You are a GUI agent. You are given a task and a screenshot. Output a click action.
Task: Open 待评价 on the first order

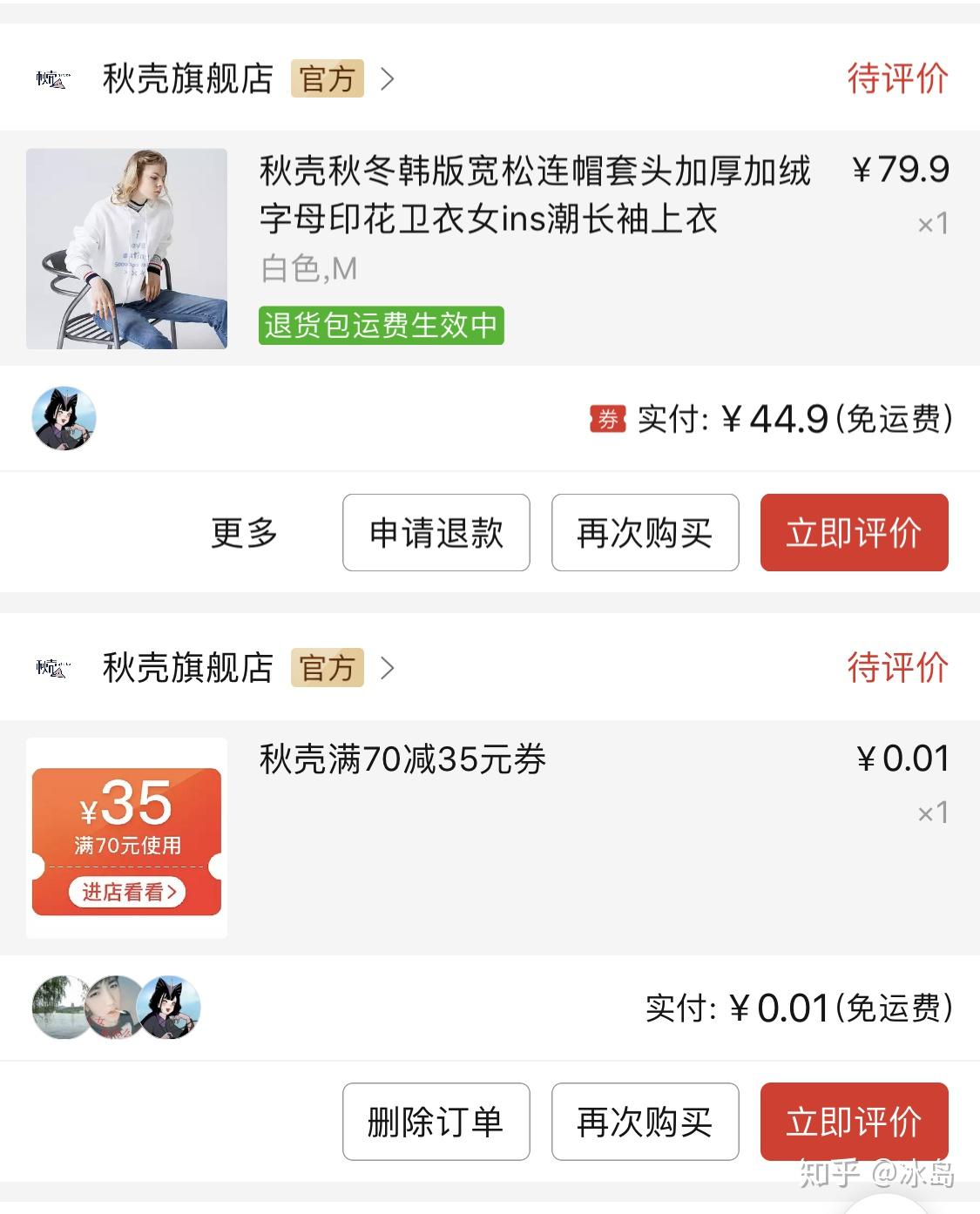896,79
